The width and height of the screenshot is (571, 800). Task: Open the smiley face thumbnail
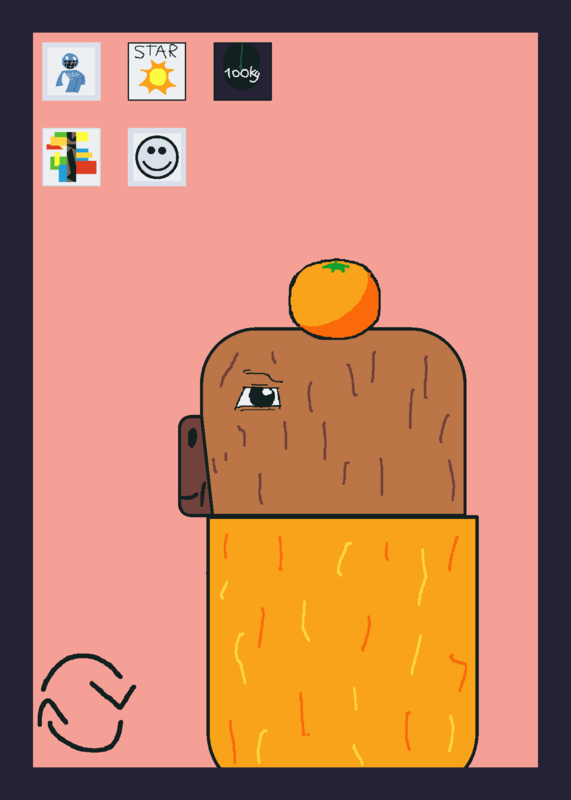pyautogui.click(x=157, y=157)
